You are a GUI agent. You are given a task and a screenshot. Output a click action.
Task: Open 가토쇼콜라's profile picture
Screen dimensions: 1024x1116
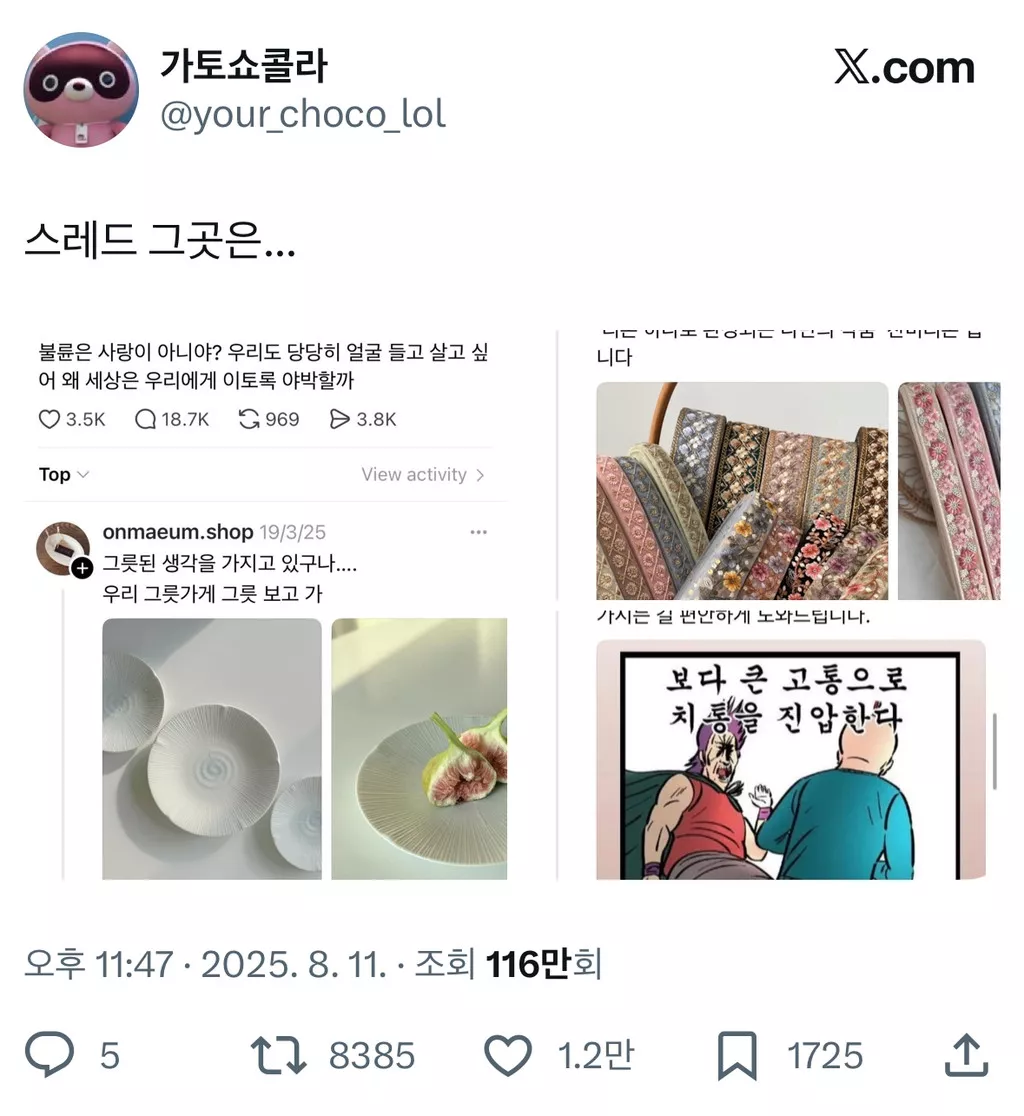pyautogui.click(x=81, y=90)
